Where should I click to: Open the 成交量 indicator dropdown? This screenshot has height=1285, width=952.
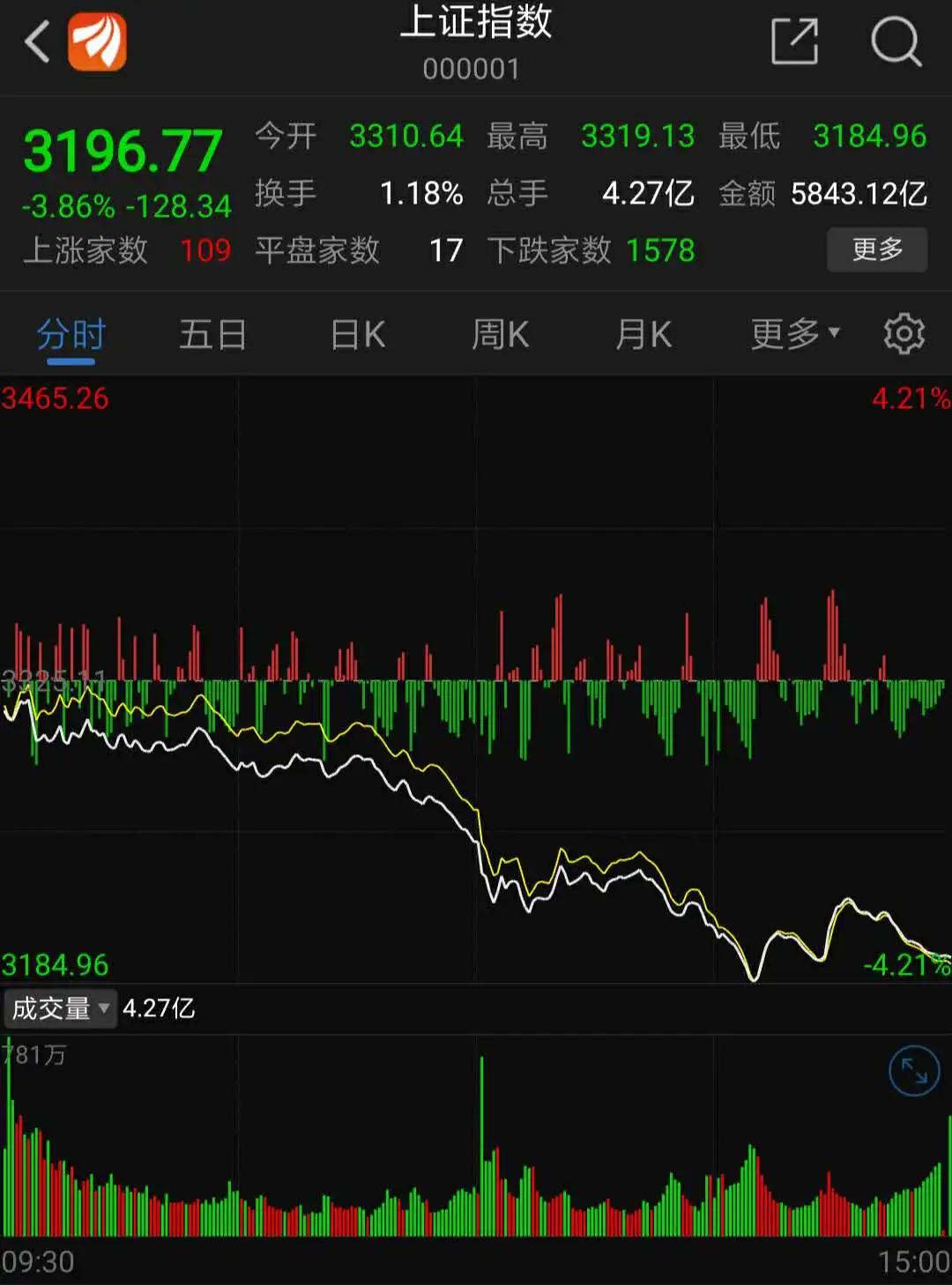60,1007
